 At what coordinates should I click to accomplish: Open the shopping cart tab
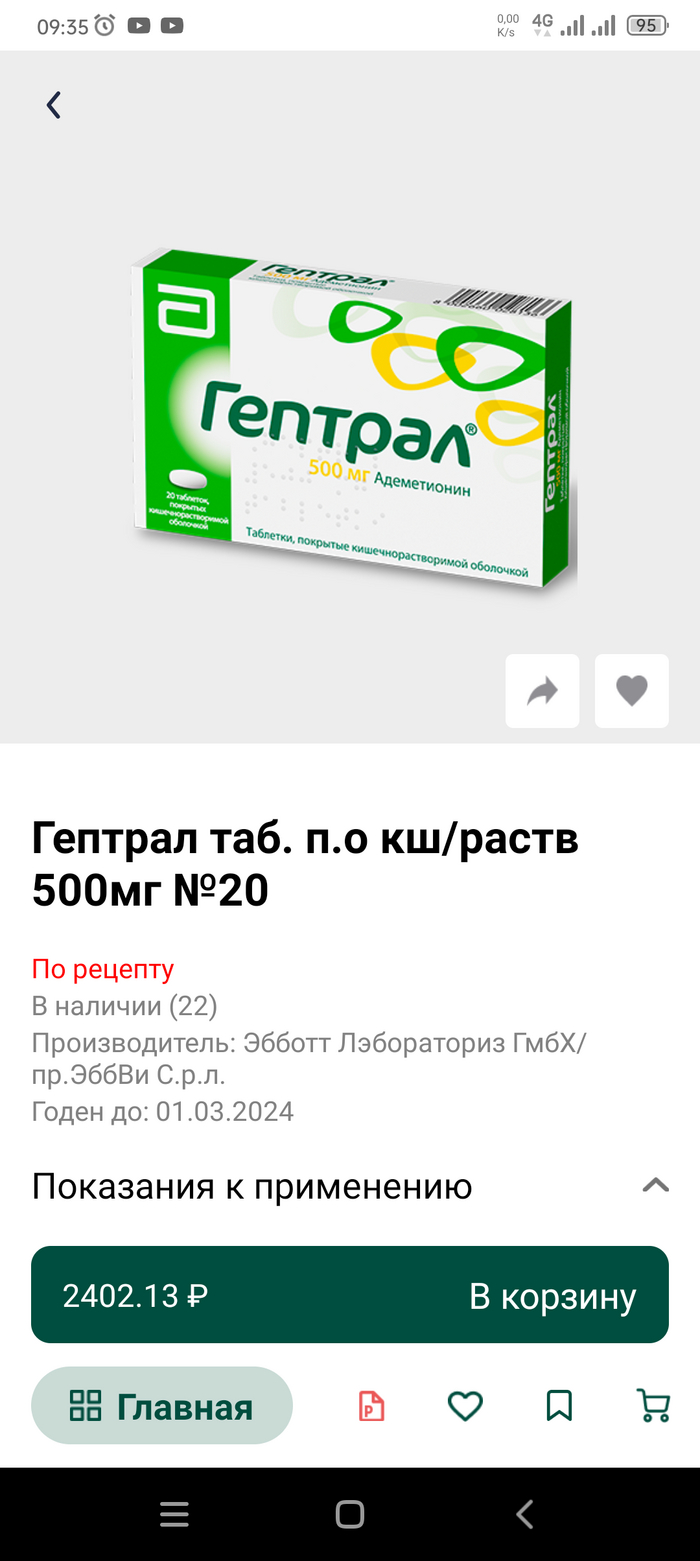click(x=653, y=1407)
